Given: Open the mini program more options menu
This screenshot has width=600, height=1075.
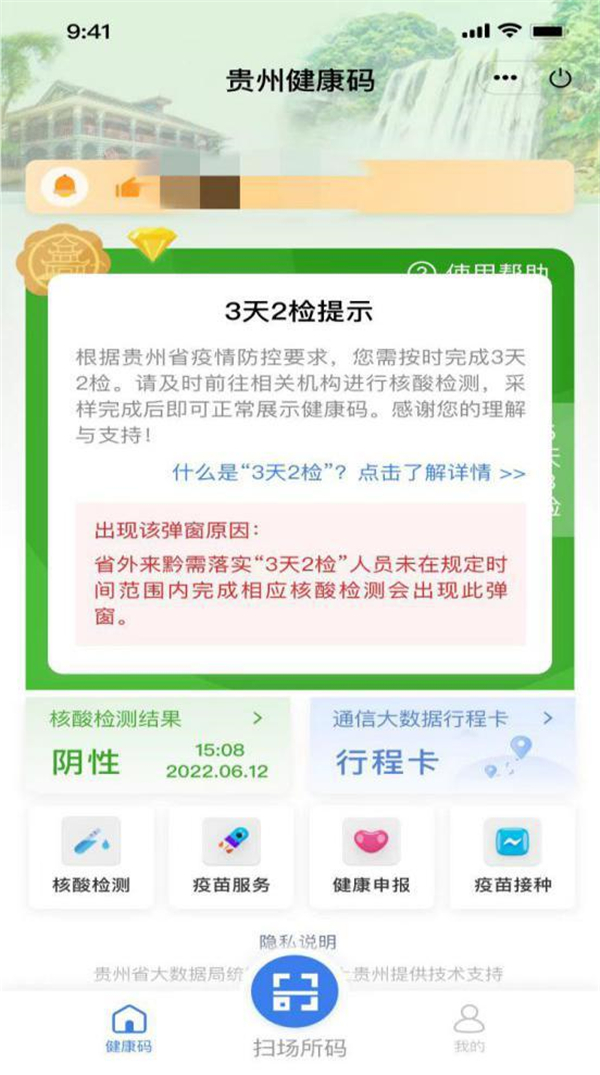Looking at the screenshot, I should pos(507,78).
